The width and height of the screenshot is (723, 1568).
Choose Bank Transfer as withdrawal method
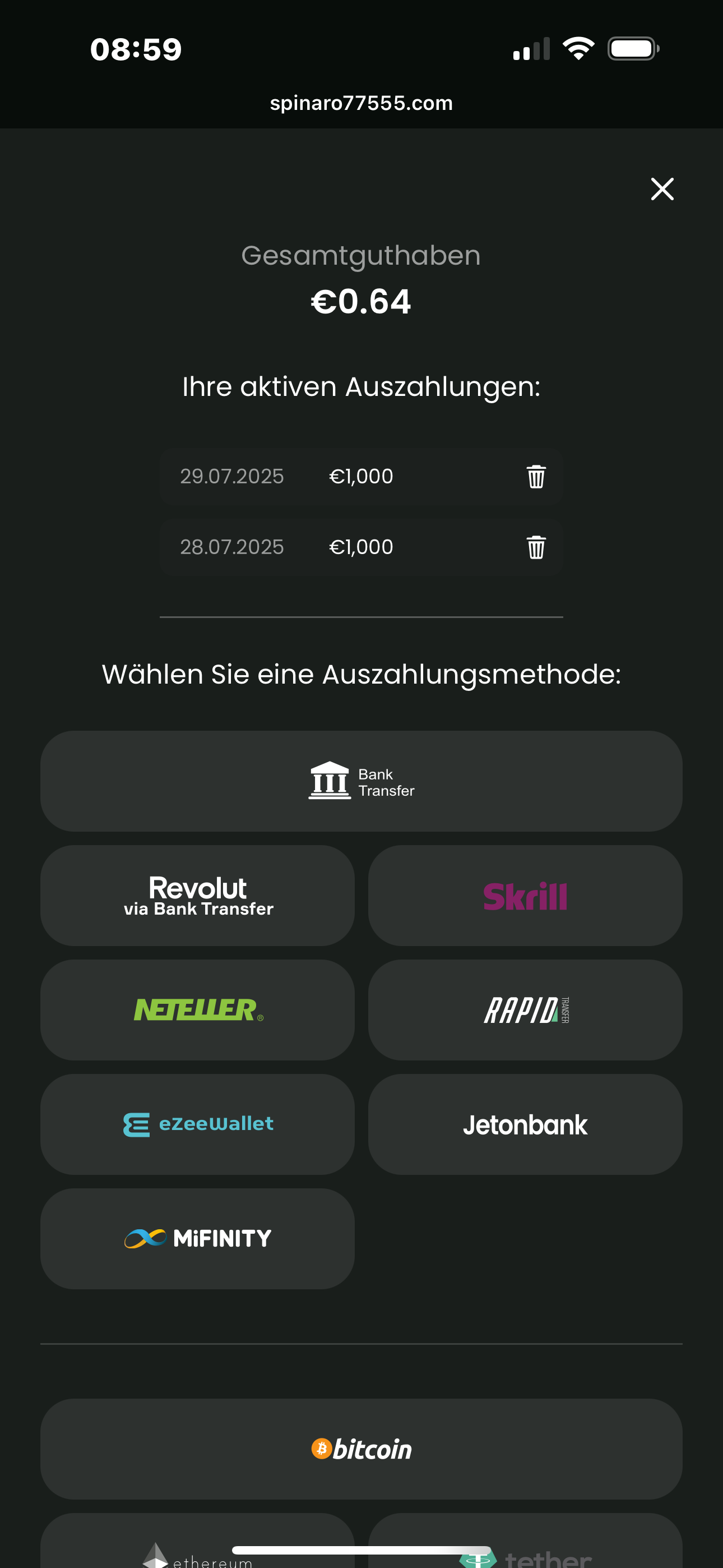[361, 781]
